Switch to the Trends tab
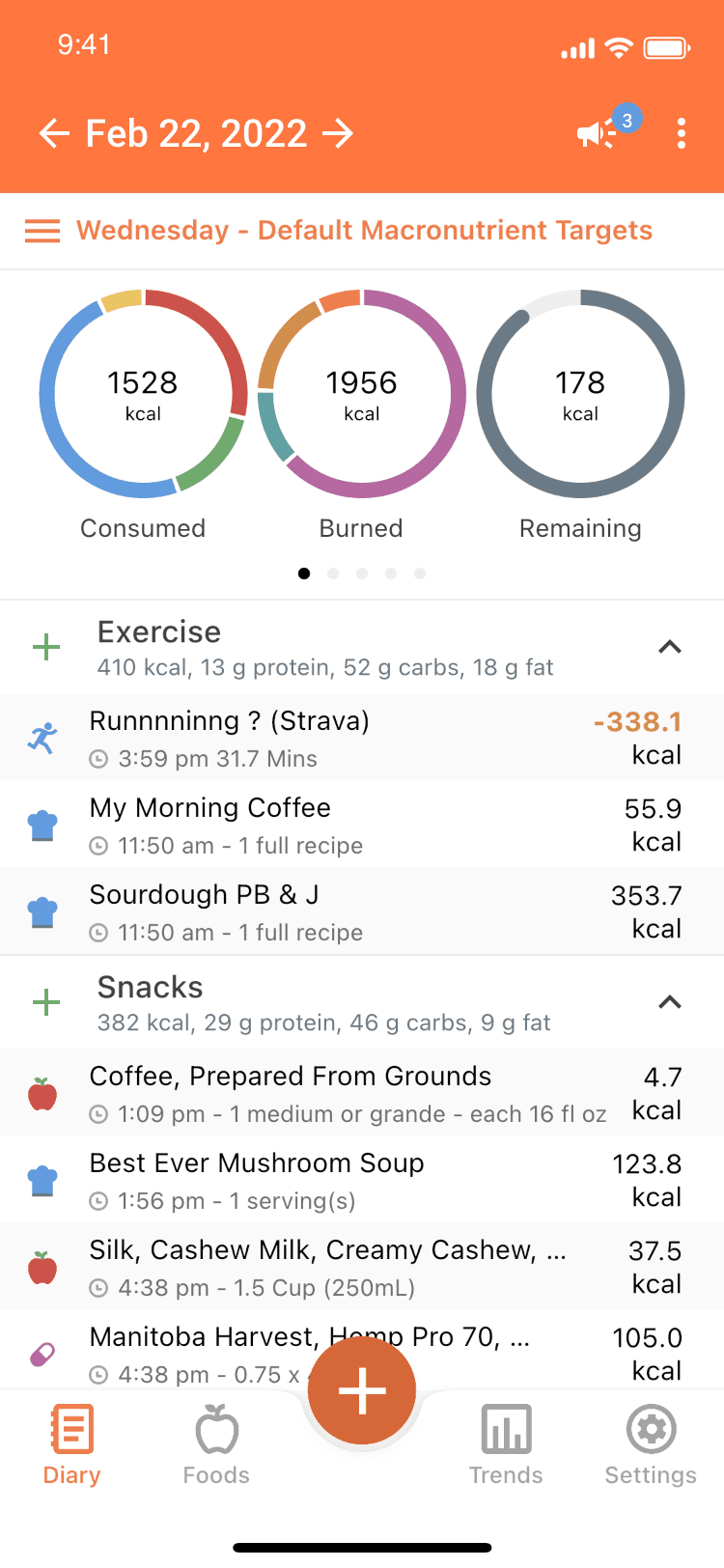 coord(506,1444)
